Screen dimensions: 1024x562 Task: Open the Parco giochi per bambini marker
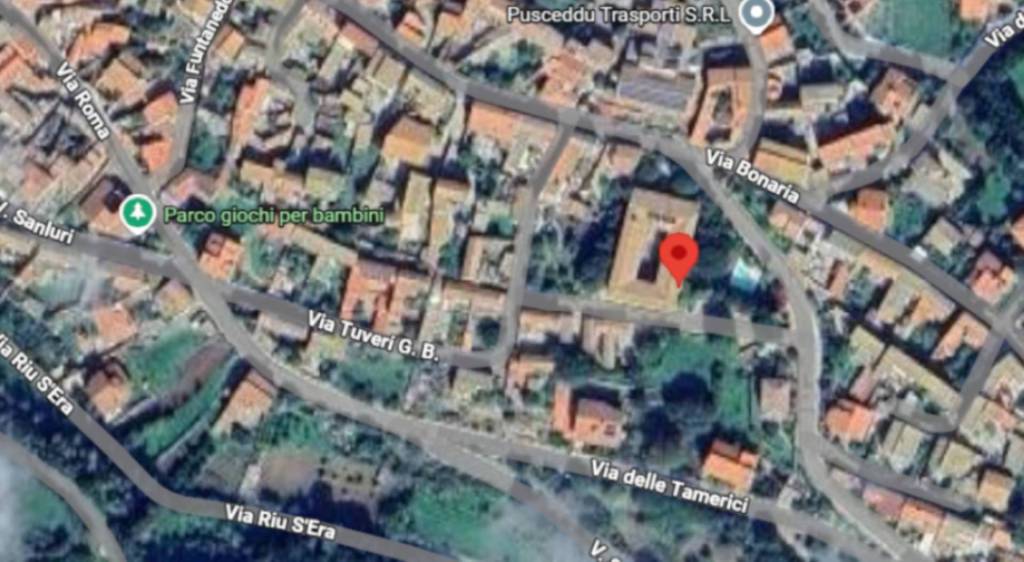point(137,214)
